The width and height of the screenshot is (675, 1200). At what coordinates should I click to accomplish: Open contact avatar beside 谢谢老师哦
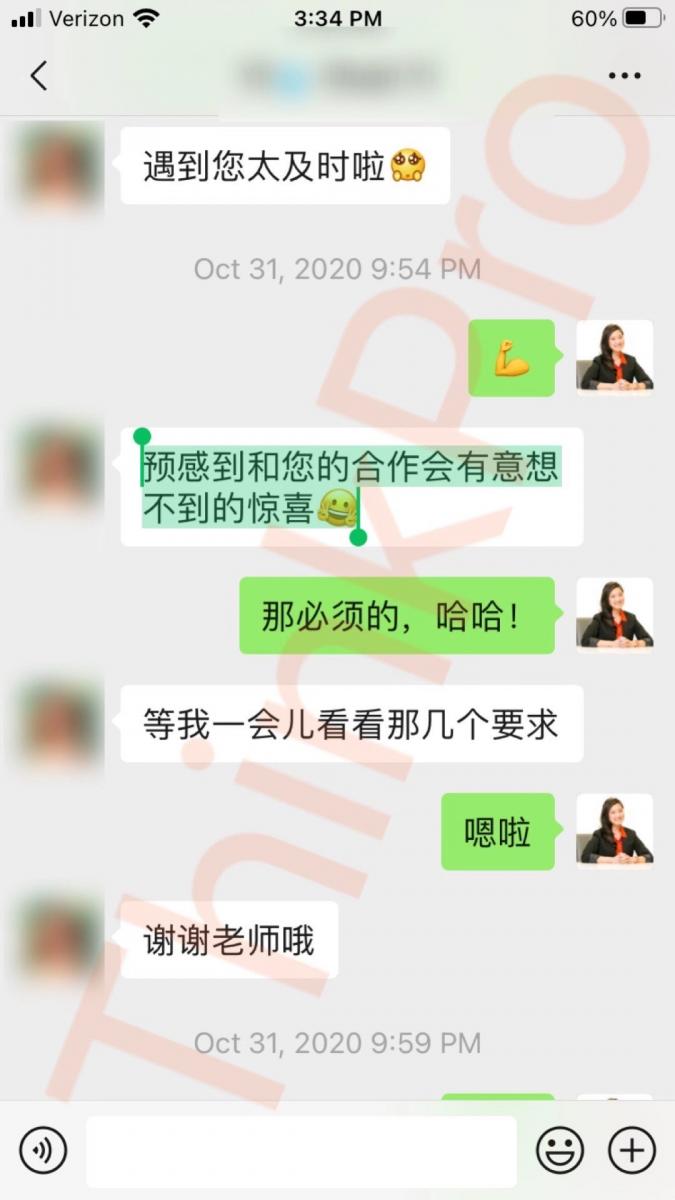click(x=62, y=938)
